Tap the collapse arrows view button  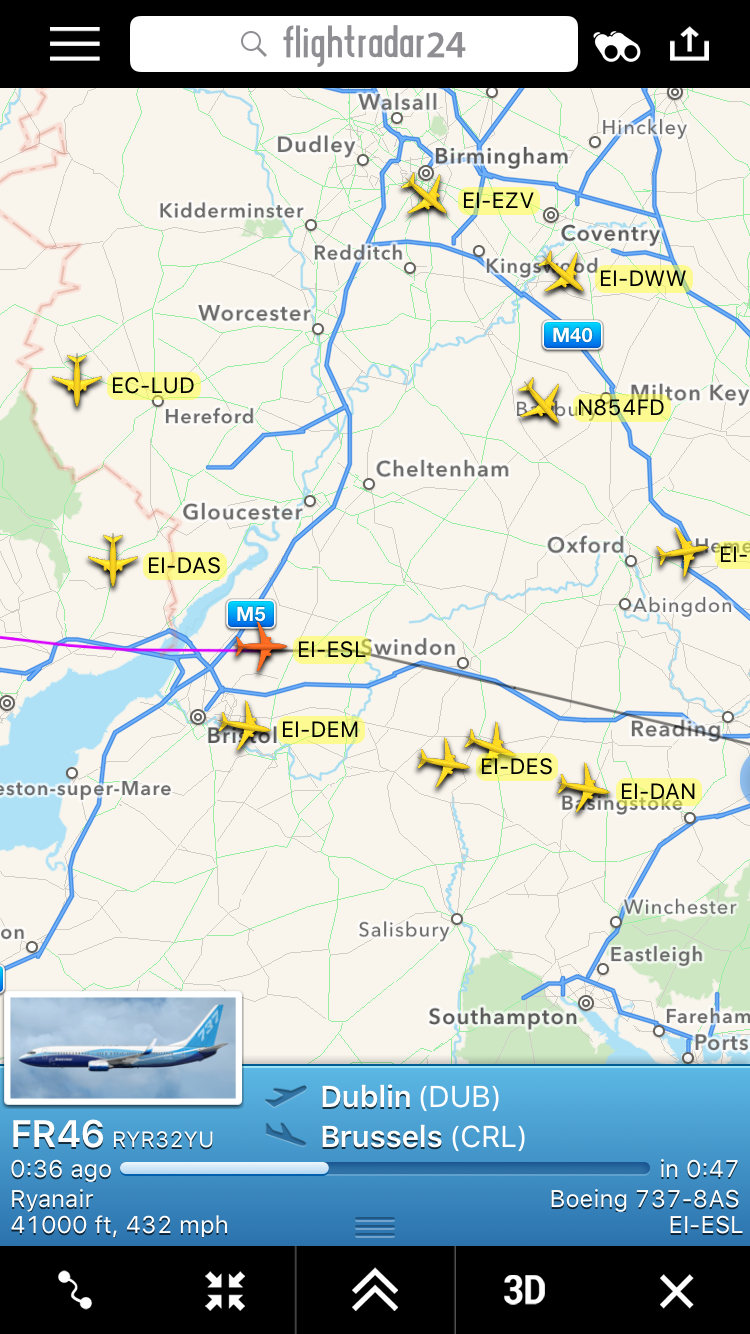click(x=225, y=1291)
